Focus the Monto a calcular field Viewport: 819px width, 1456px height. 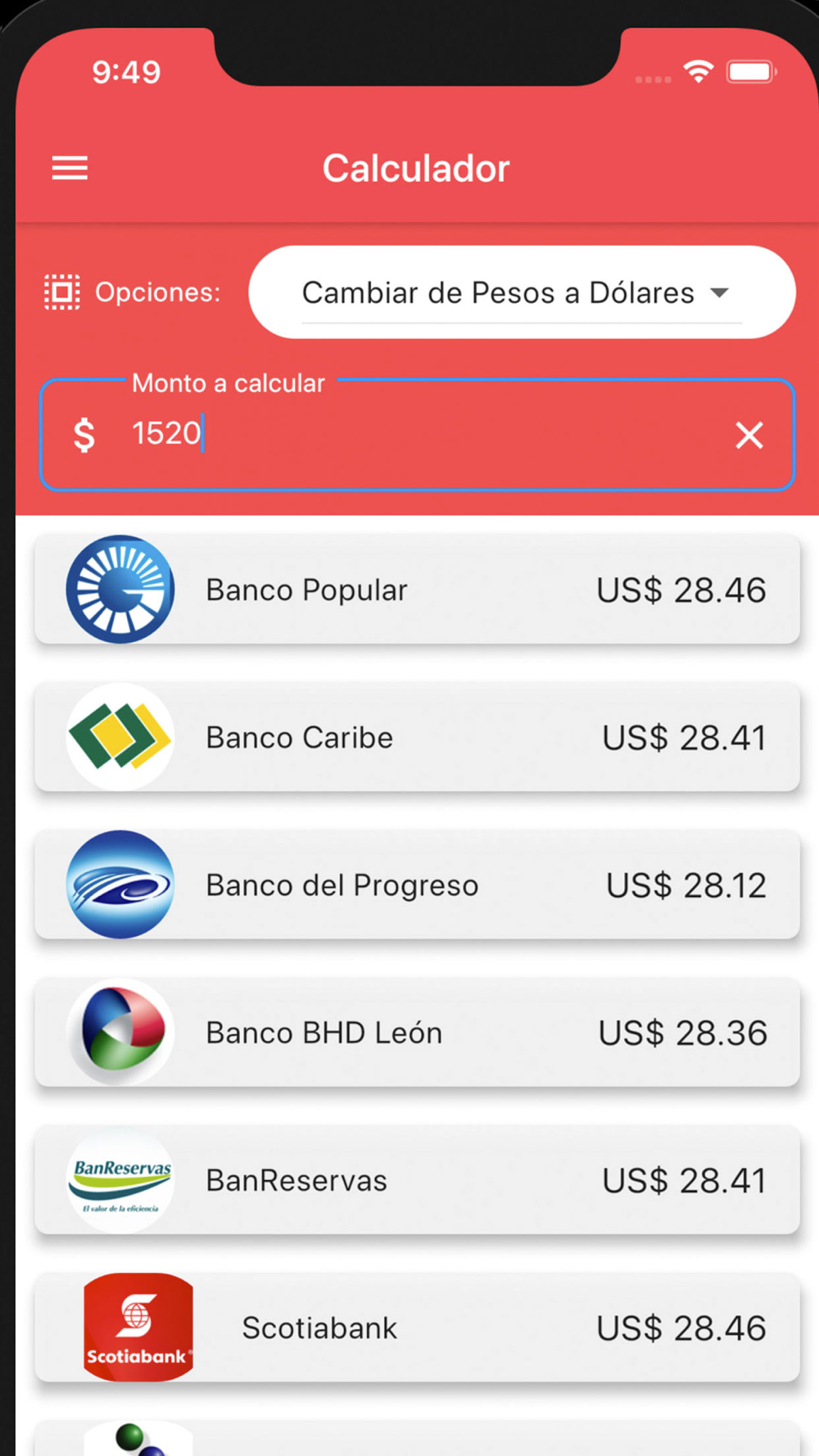pos(417,434)
